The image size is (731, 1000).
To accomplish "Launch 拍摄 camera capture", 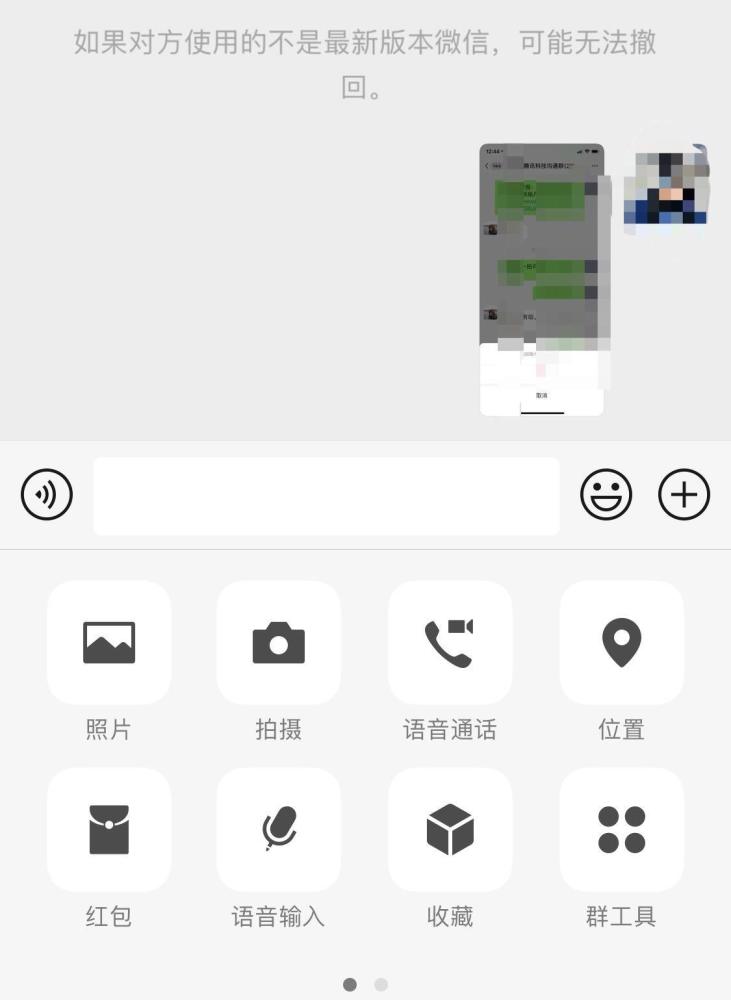I will (x=278, y=642).
